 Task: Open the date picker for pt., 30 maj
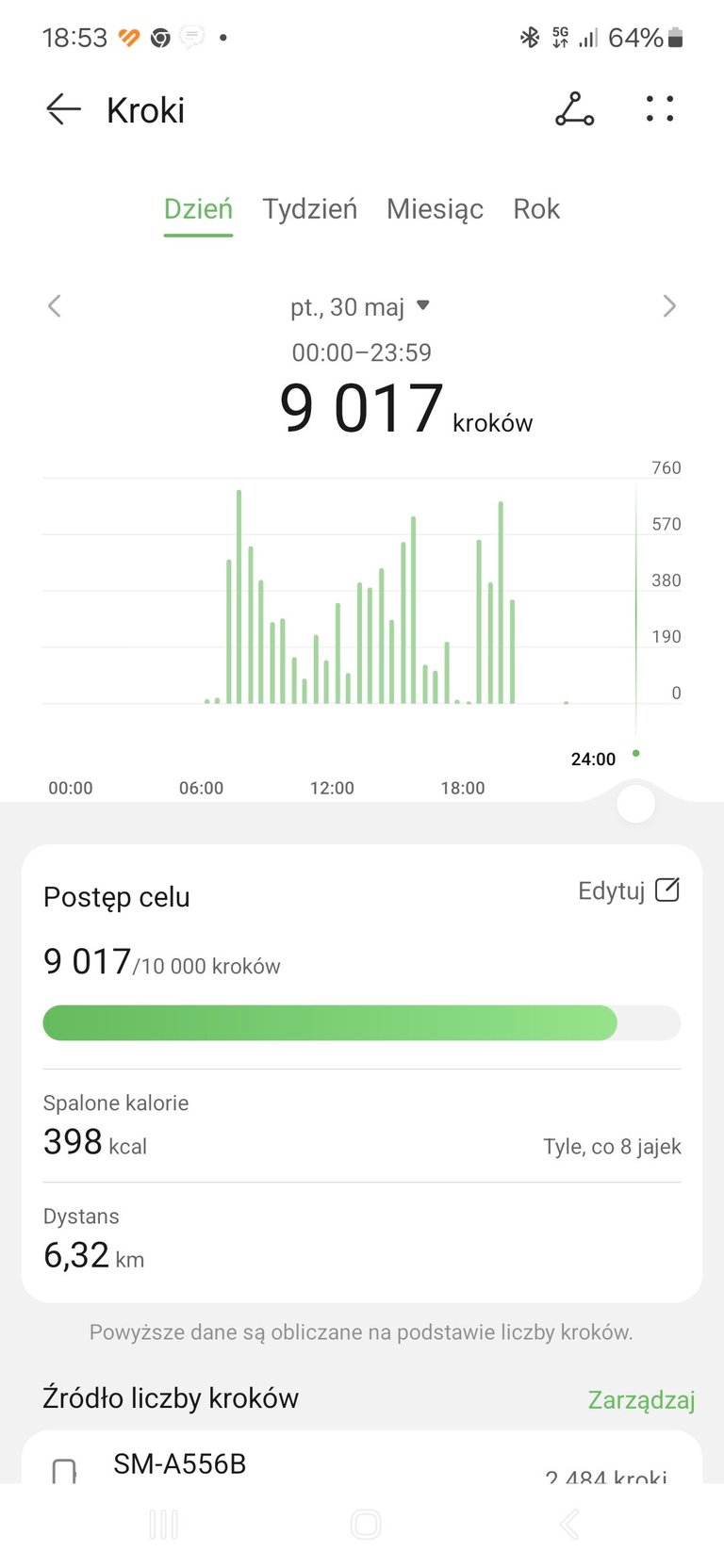coord(360,307)
